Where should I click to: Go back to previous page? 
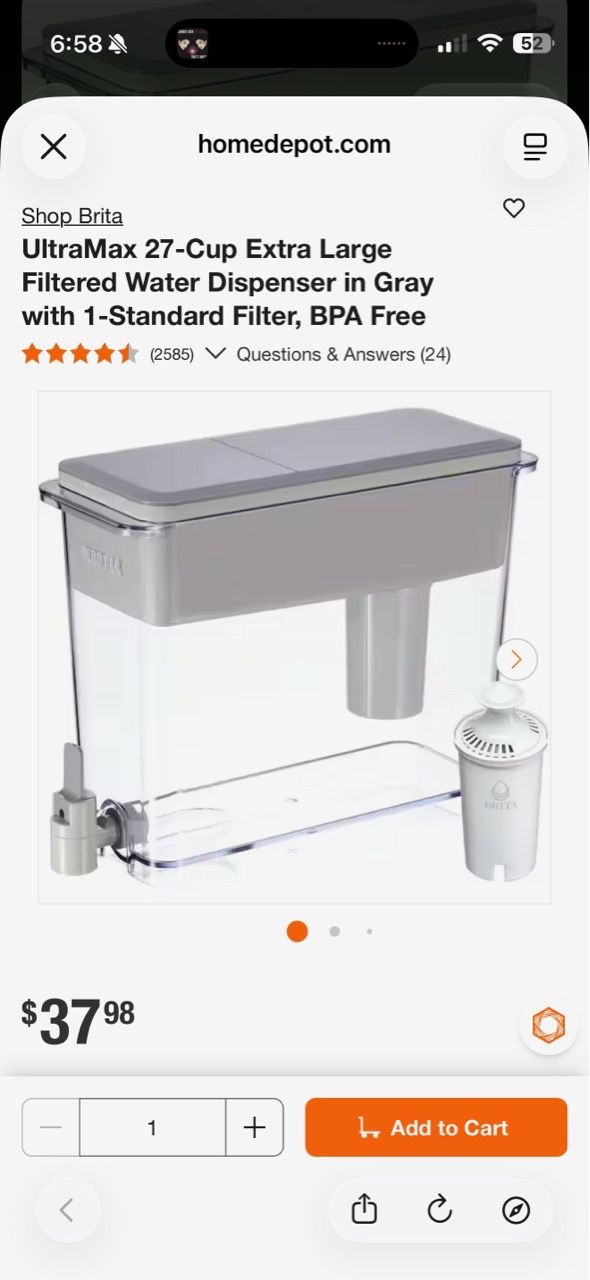coord(68,1211)
